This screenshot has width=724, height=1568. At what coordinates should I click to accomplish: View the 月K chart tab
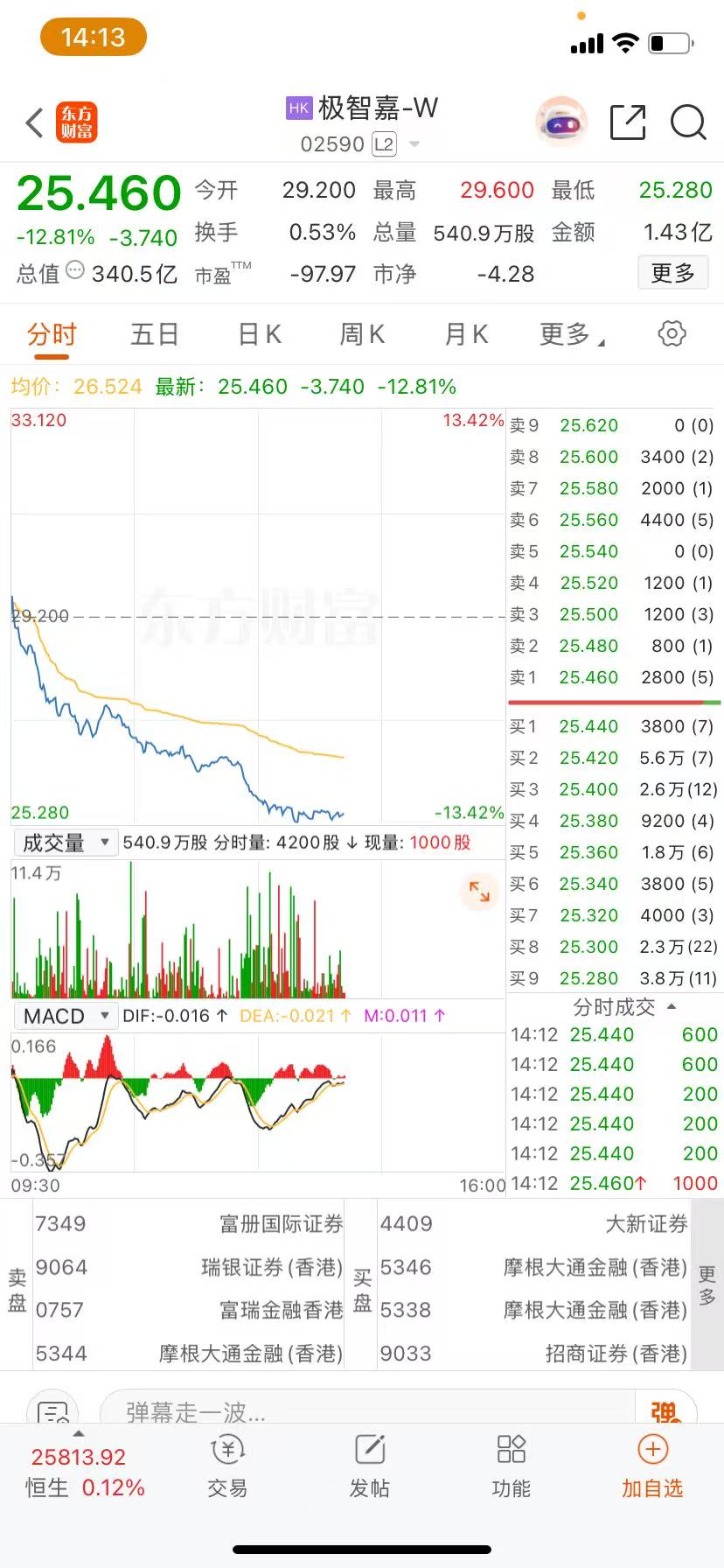pos(466,334)
